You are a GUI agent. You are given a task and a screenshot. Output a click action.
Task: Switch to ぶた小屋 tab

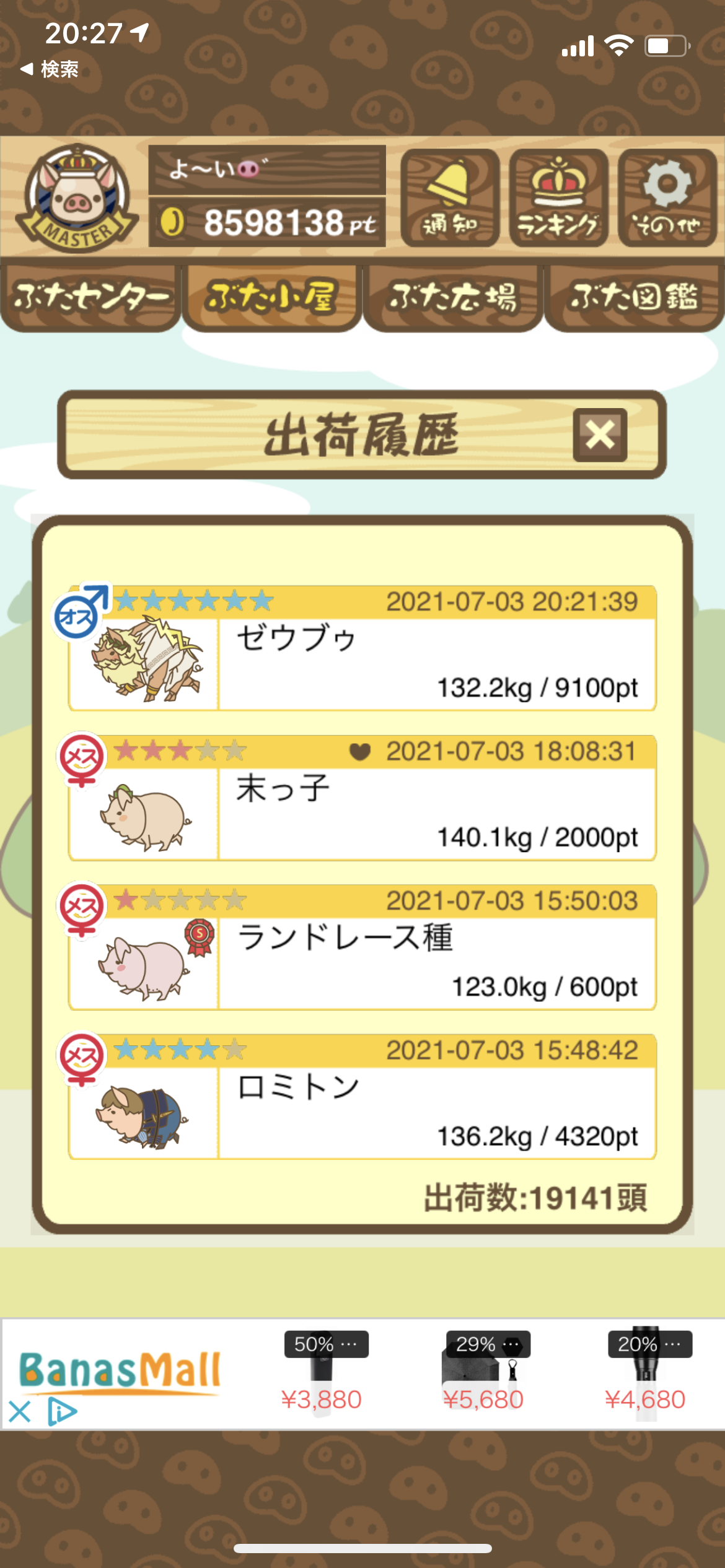[272, 298]
